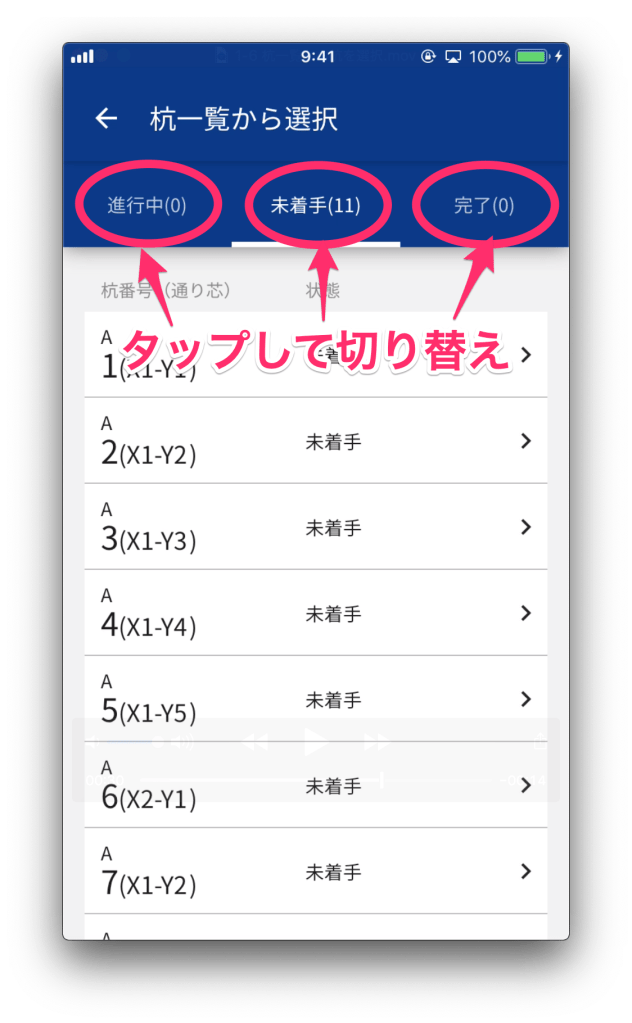632x1023 pixels.
Task: Select the 未着手(11) tab
Action: (315, 207)
